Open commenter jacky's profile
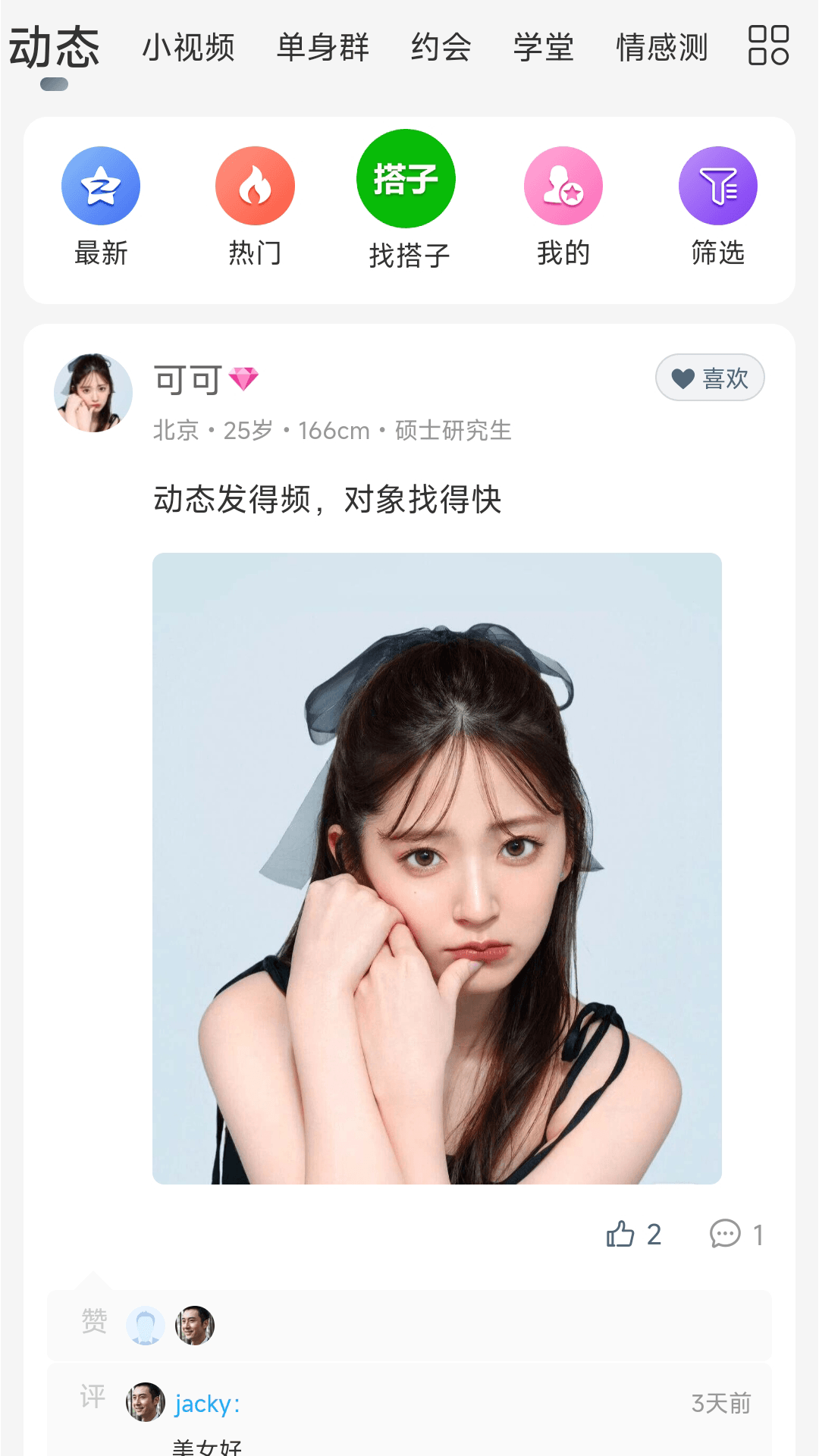 146,1402
